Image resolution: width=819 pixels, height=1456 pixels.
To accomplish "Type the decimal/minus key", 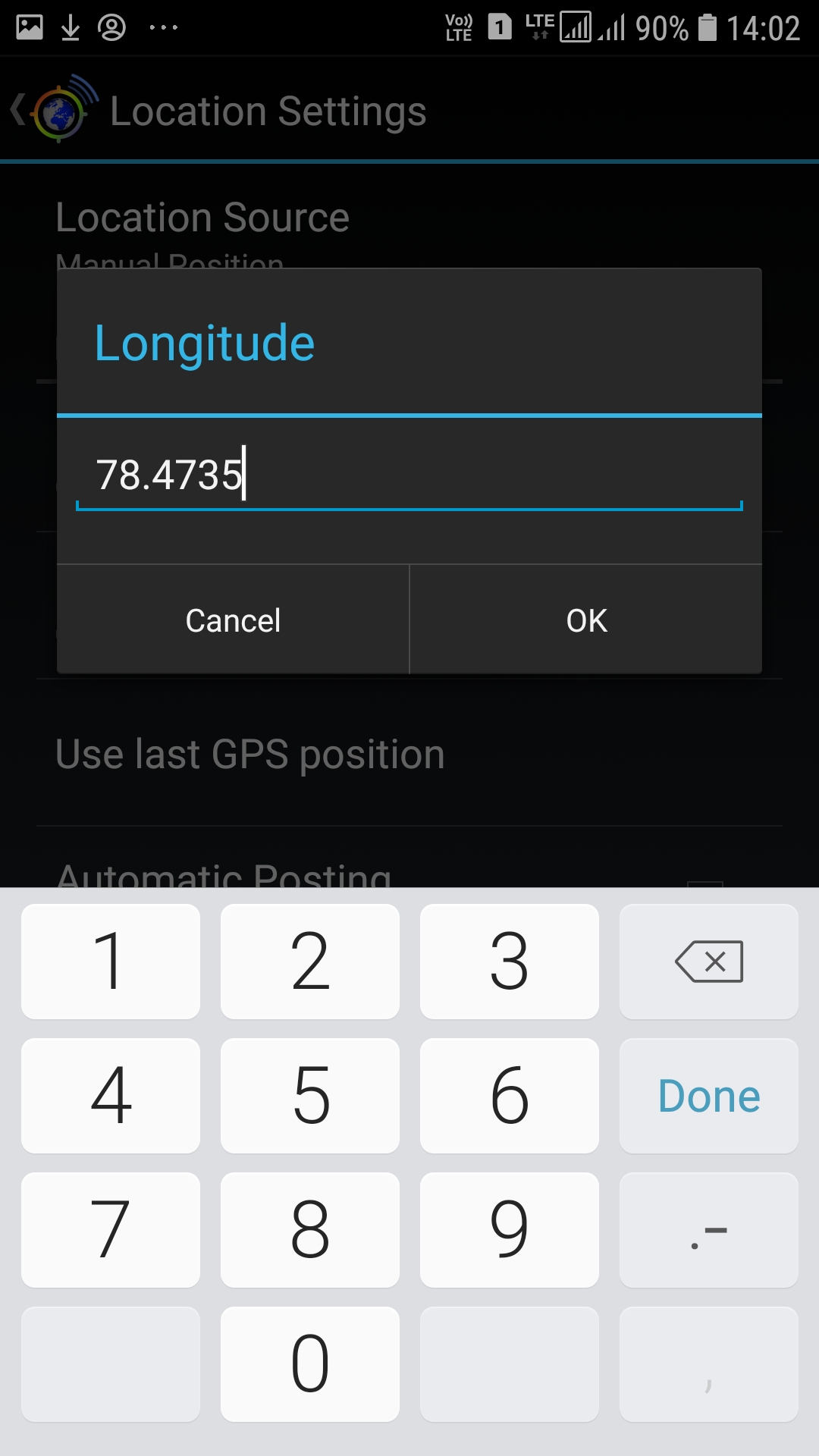I will click(x=708, y=1230).
